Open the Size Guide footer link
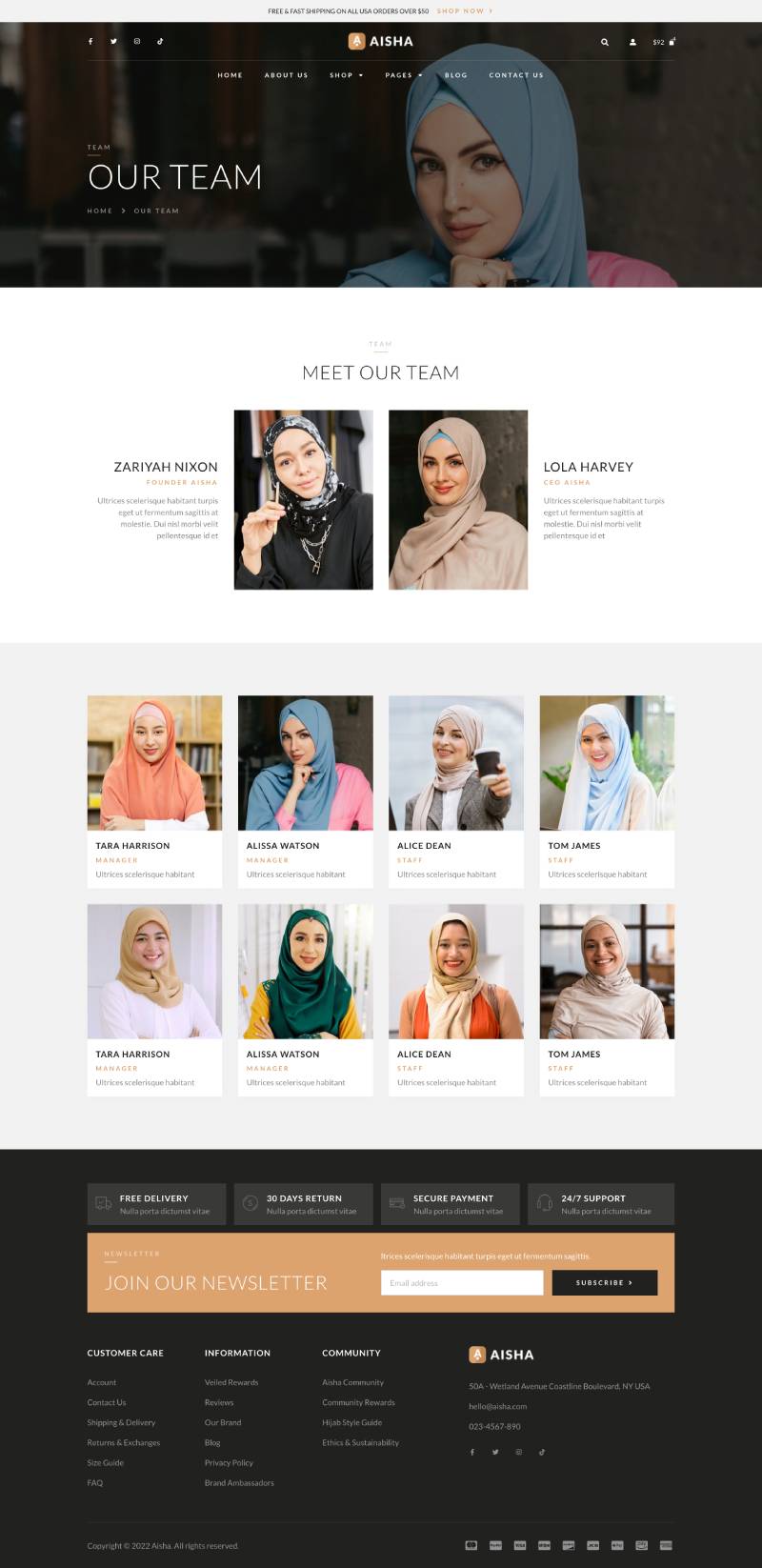Screen dimensions: 762x1568 tap(105, 1462)
